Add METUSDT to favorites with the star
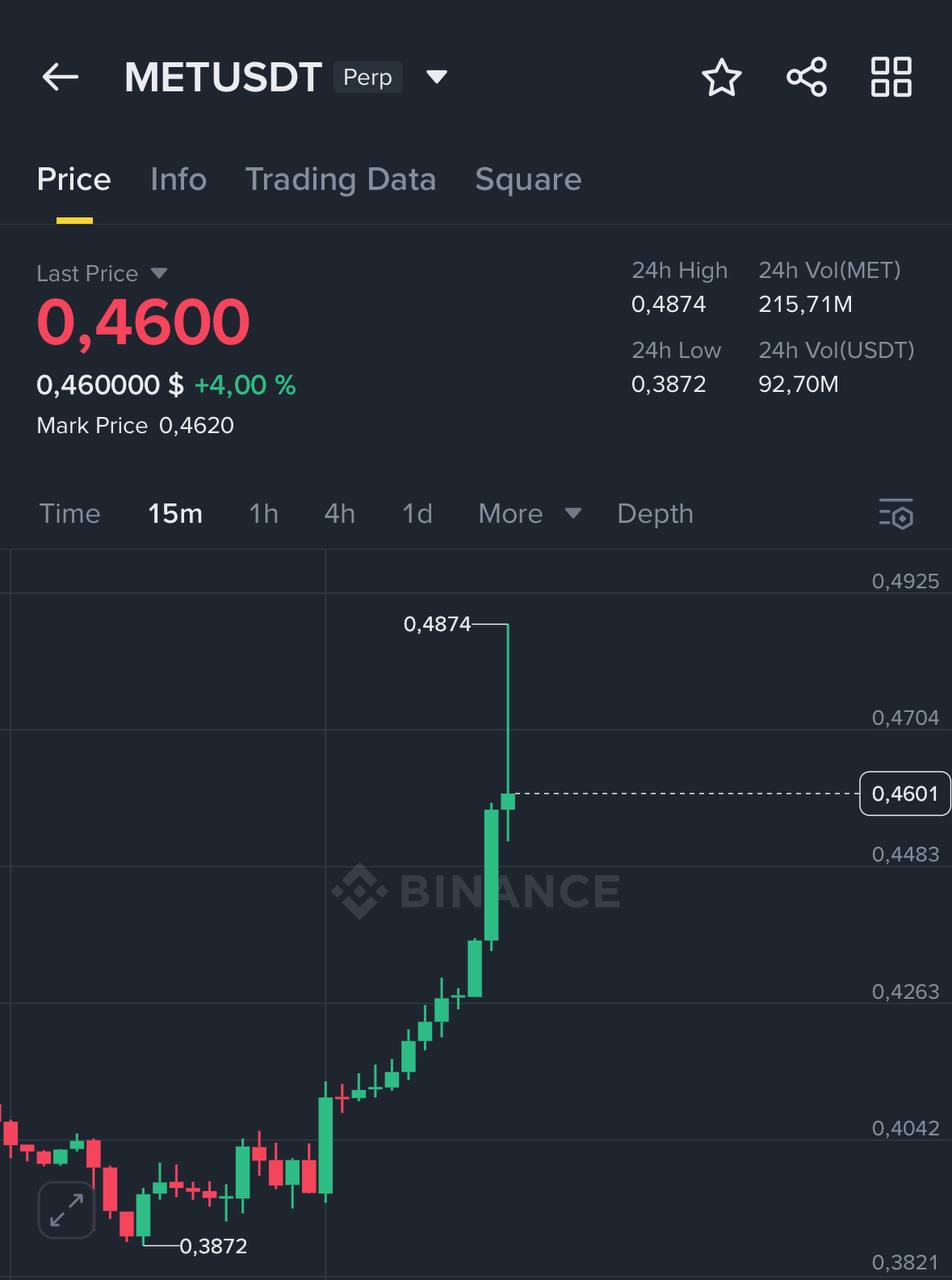 tap(721, 77)
